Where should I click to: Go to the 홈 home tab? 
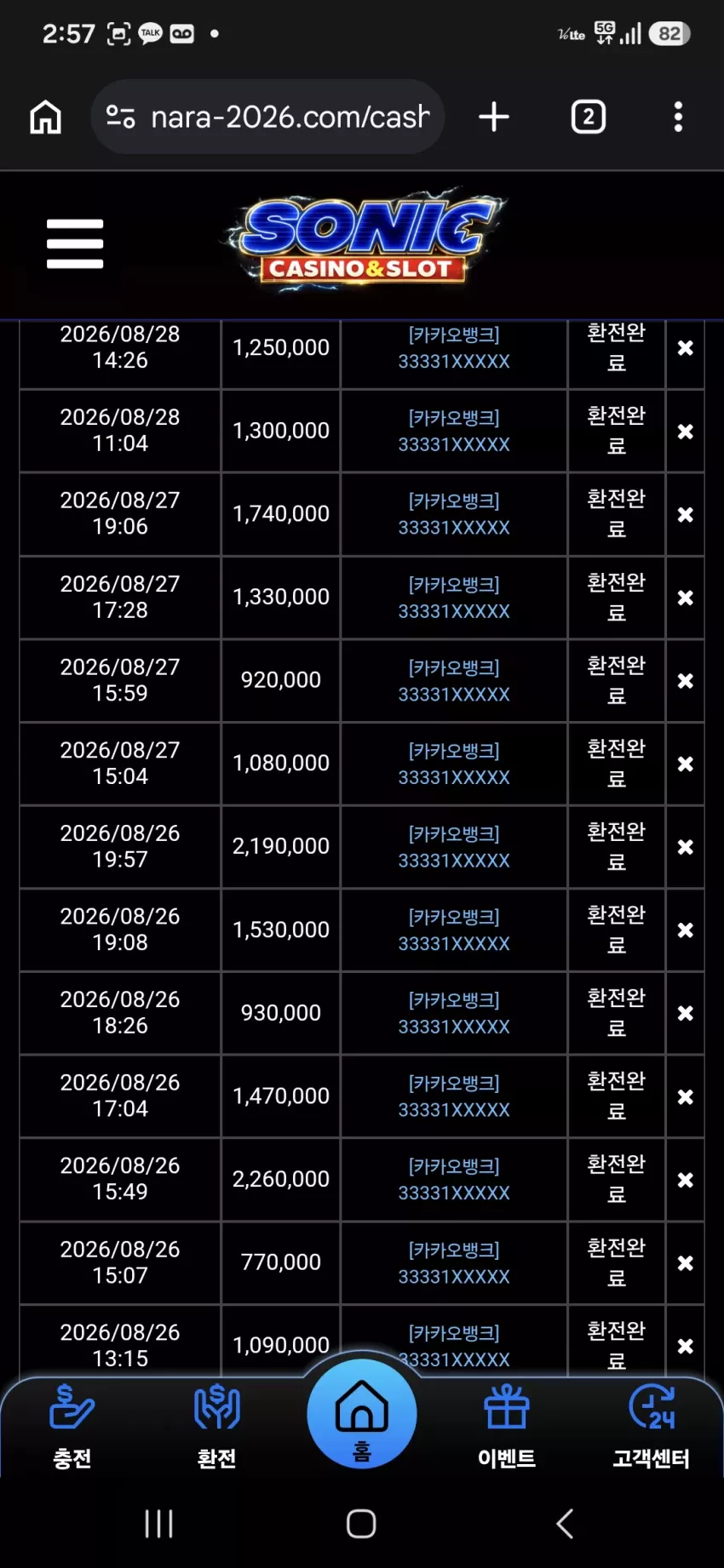[x=362, y=1414]
